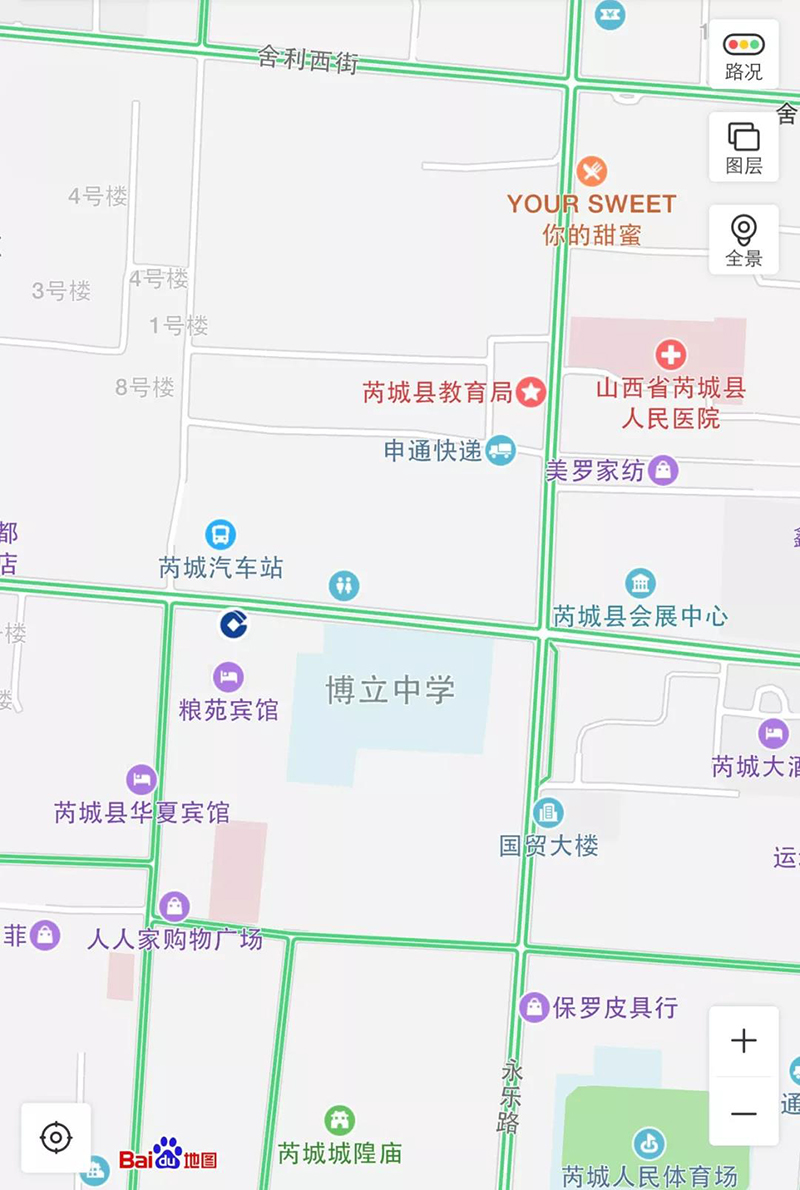The height and width of the screenshot is (1190, 800).
Task: Select 保罗皮具行 shop marker
Action: click(x=534, y=1007)
